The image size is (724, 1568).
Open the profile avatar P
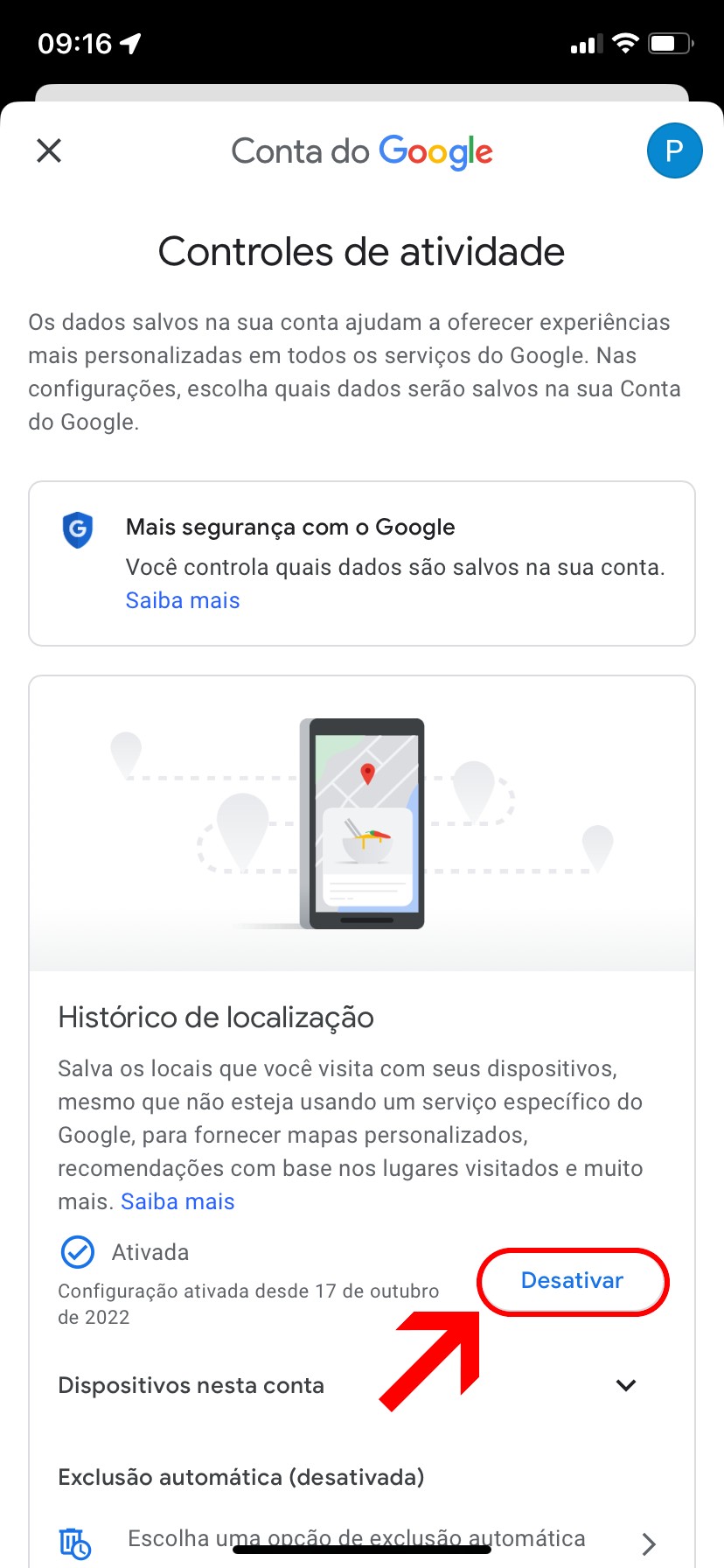point(673,150)
